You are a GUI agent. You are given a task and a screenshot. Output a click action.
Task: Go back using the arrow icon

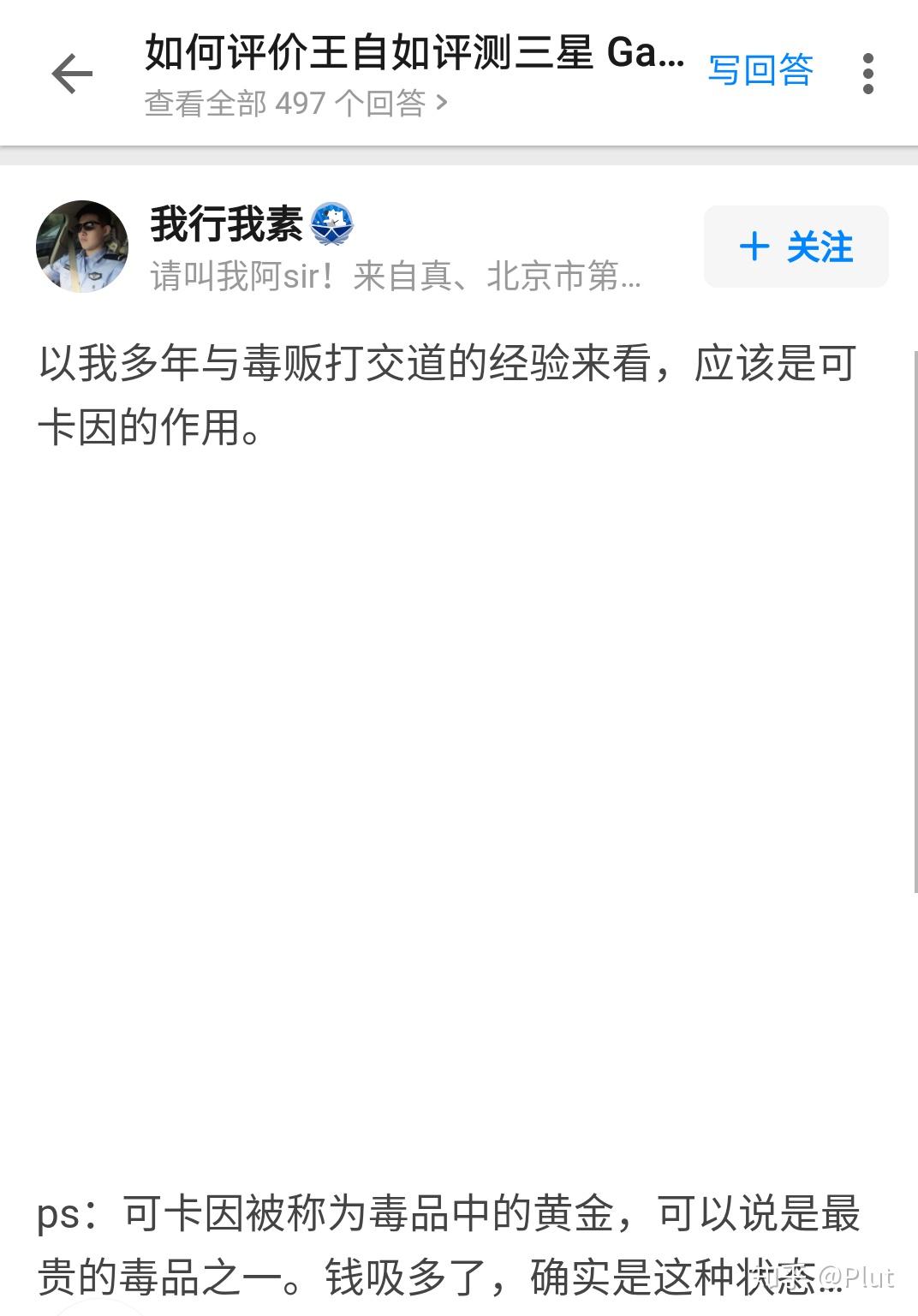(x=72, y=74)
